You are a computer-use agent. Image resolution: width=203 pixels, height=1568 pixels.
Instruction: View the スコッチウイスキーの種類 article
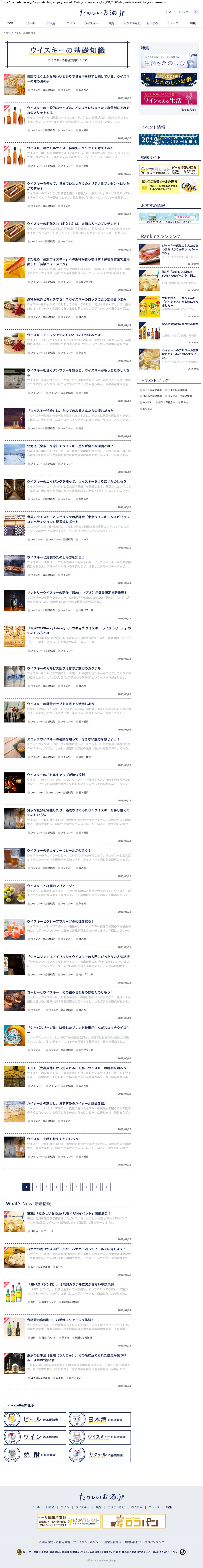point(73,740)
